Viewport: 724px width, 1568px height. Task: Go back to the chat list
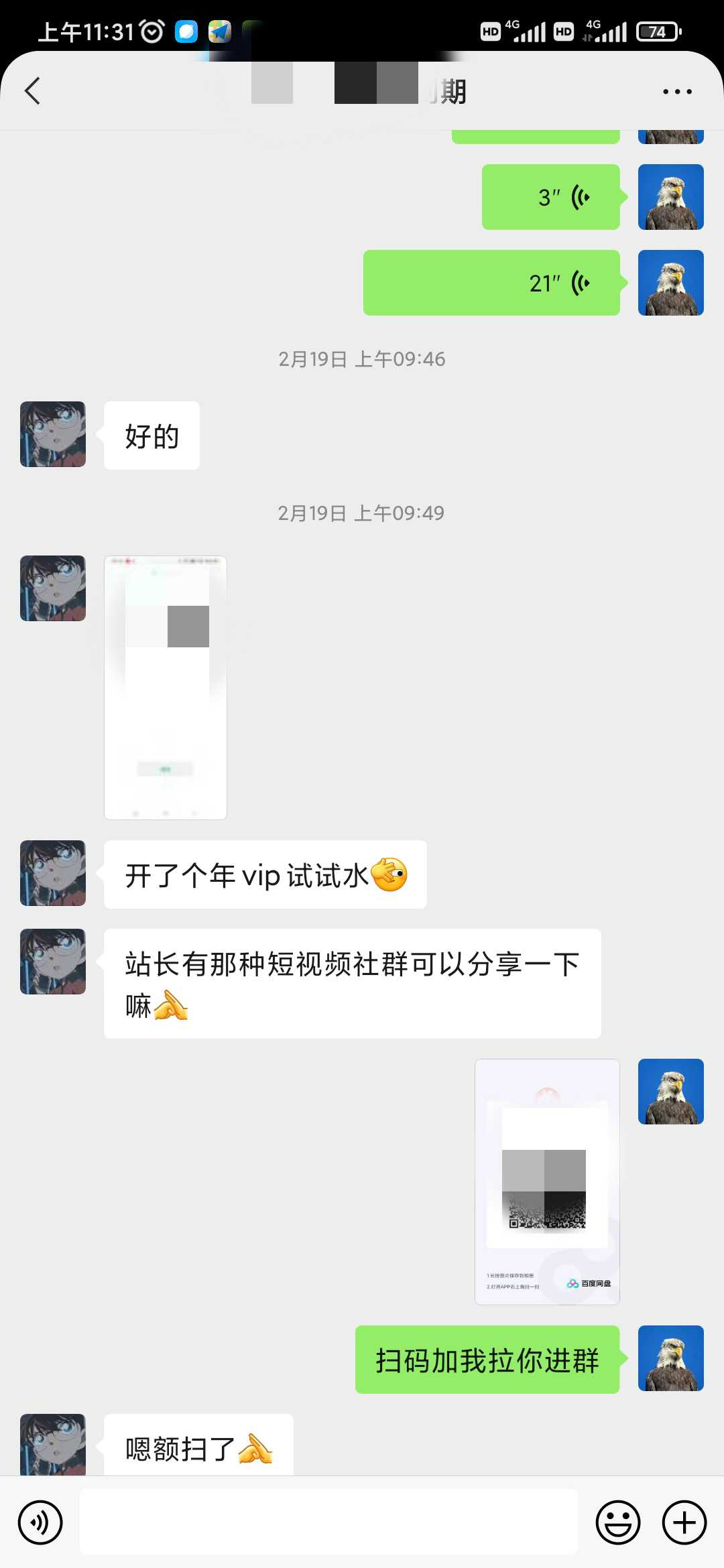[32, 90]
